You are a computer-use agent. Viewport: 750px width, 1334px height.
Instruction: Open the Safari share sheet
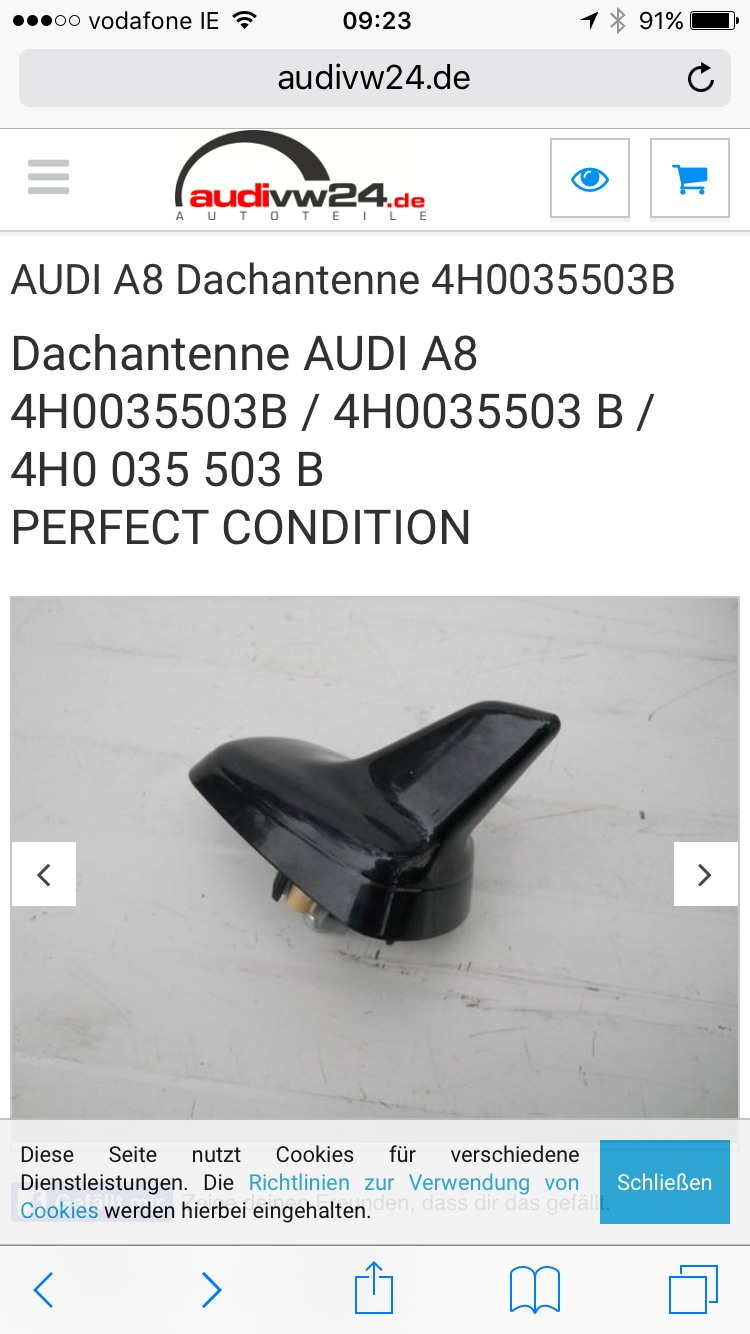[374, 1288]
